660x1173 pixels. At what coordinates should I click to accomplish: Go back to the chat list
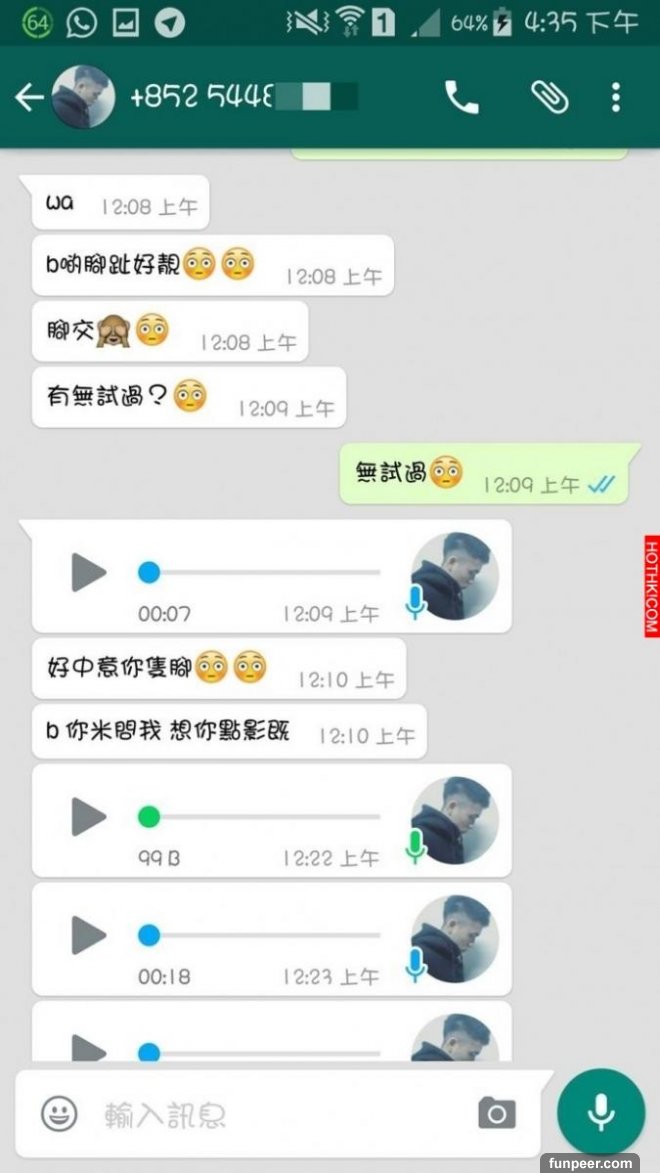coord(30,97)
